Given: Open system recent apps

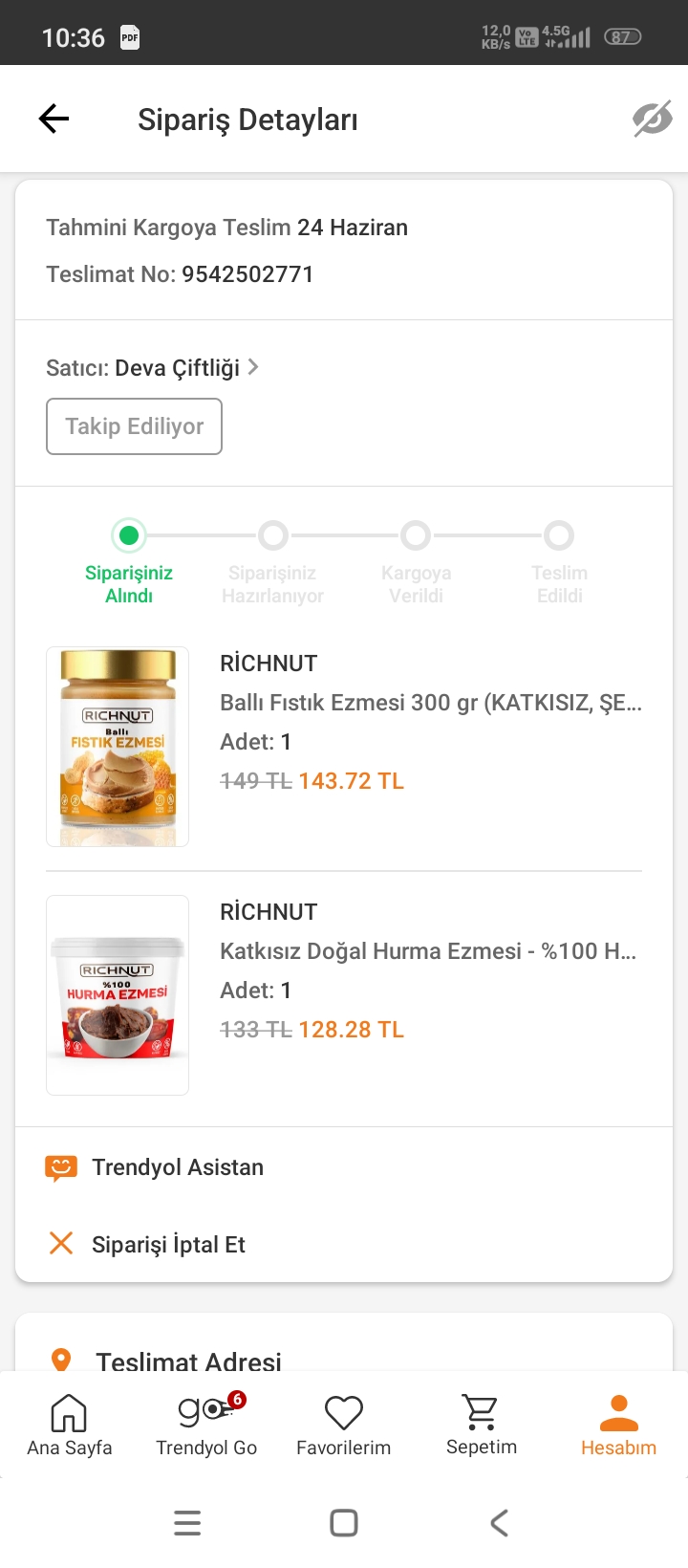Looking at the screenshot, I should (x=187, y=1523).
